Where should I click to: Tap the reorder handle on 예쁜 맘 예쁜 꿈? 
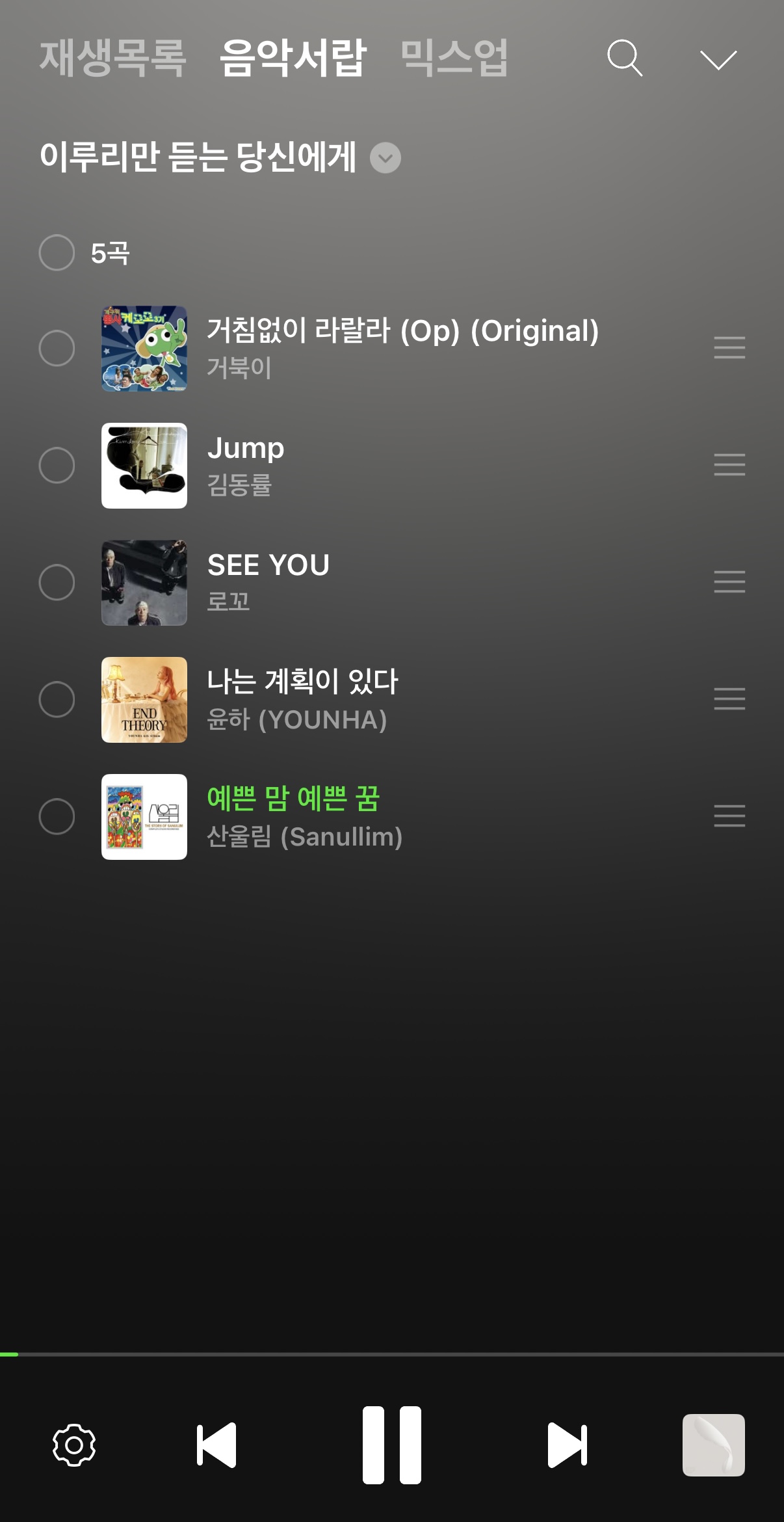pyautogui.click(x=729, y=816)
